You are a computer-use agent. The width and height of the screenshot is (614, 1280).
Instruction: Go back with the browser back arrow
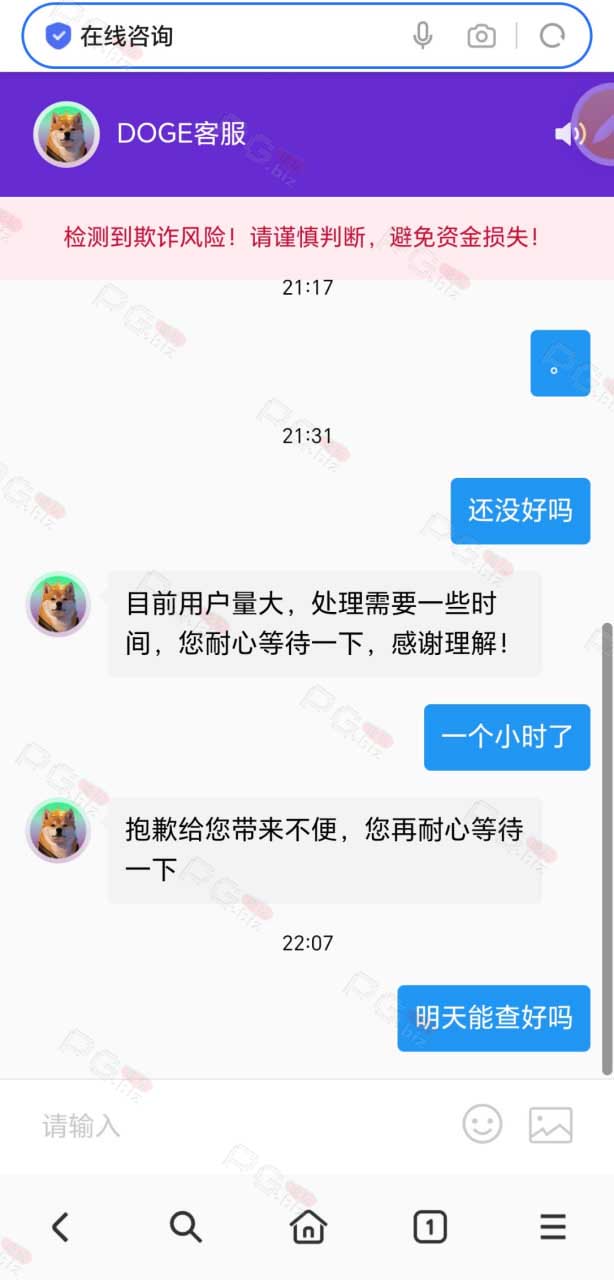[61, 1227]
